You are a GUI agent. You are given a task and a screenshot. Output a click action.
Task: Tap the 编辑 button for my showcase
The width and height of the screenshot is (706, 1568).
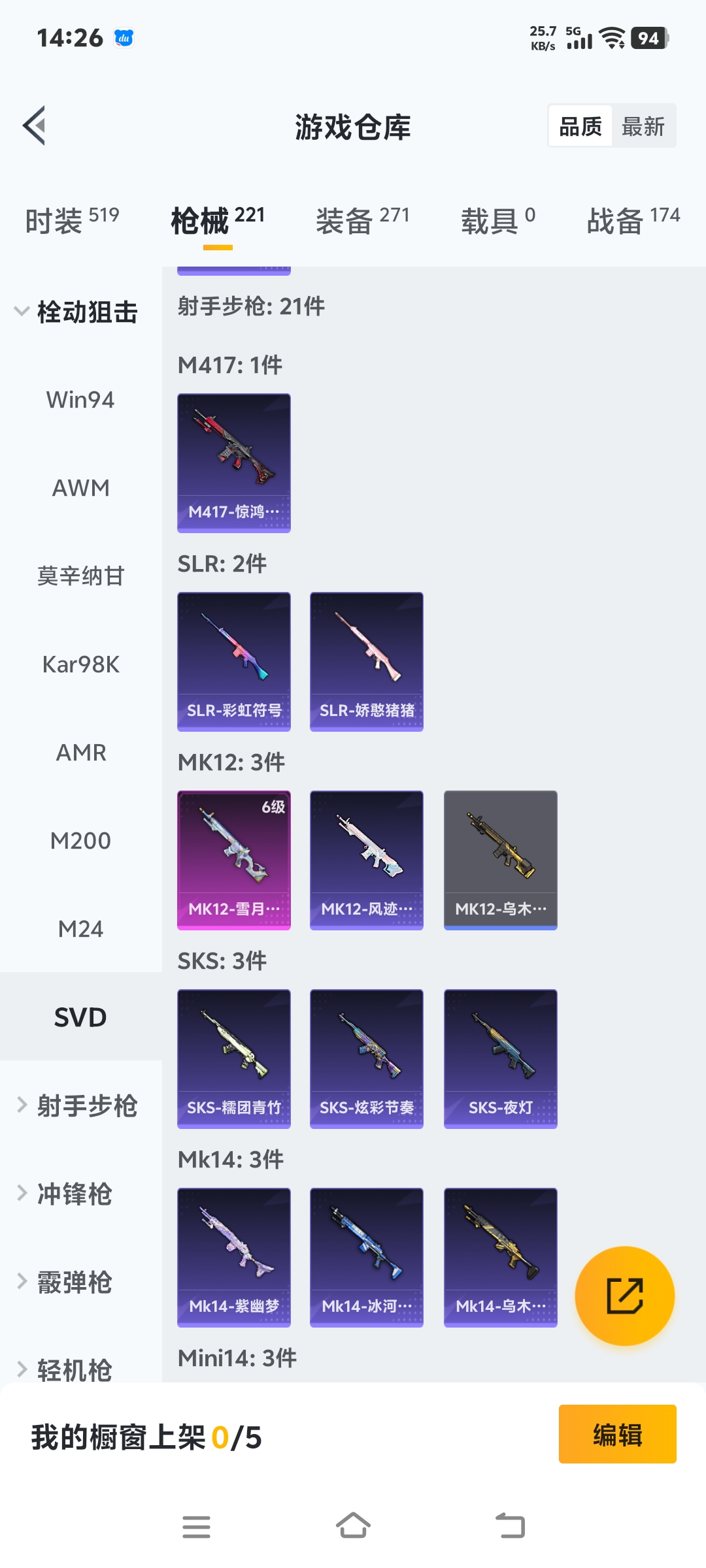[x=617, y=1434]
